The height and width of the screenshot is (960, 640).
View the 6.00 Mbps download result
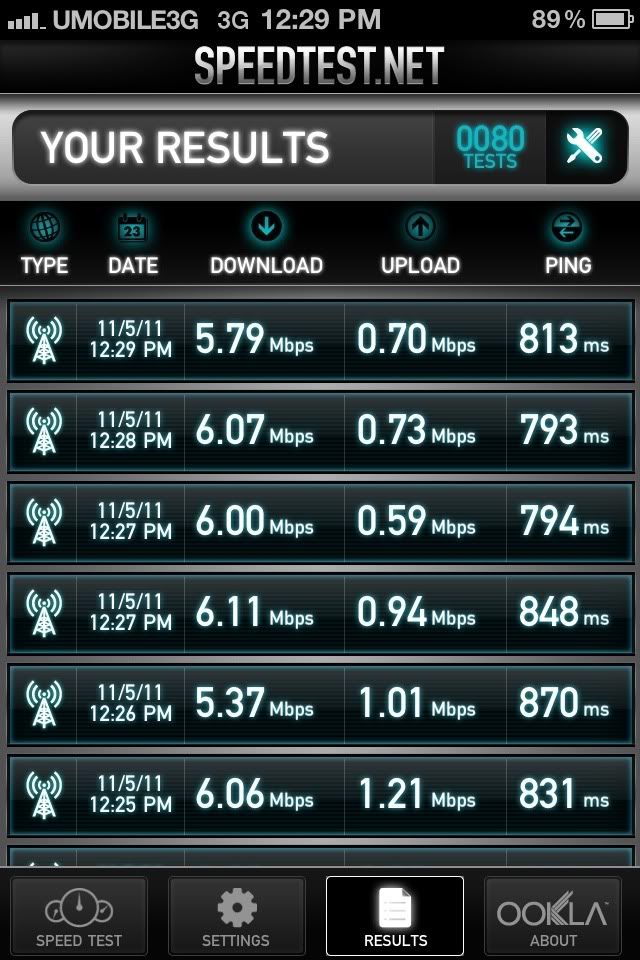pyautogui.click(x=320, y=522)
